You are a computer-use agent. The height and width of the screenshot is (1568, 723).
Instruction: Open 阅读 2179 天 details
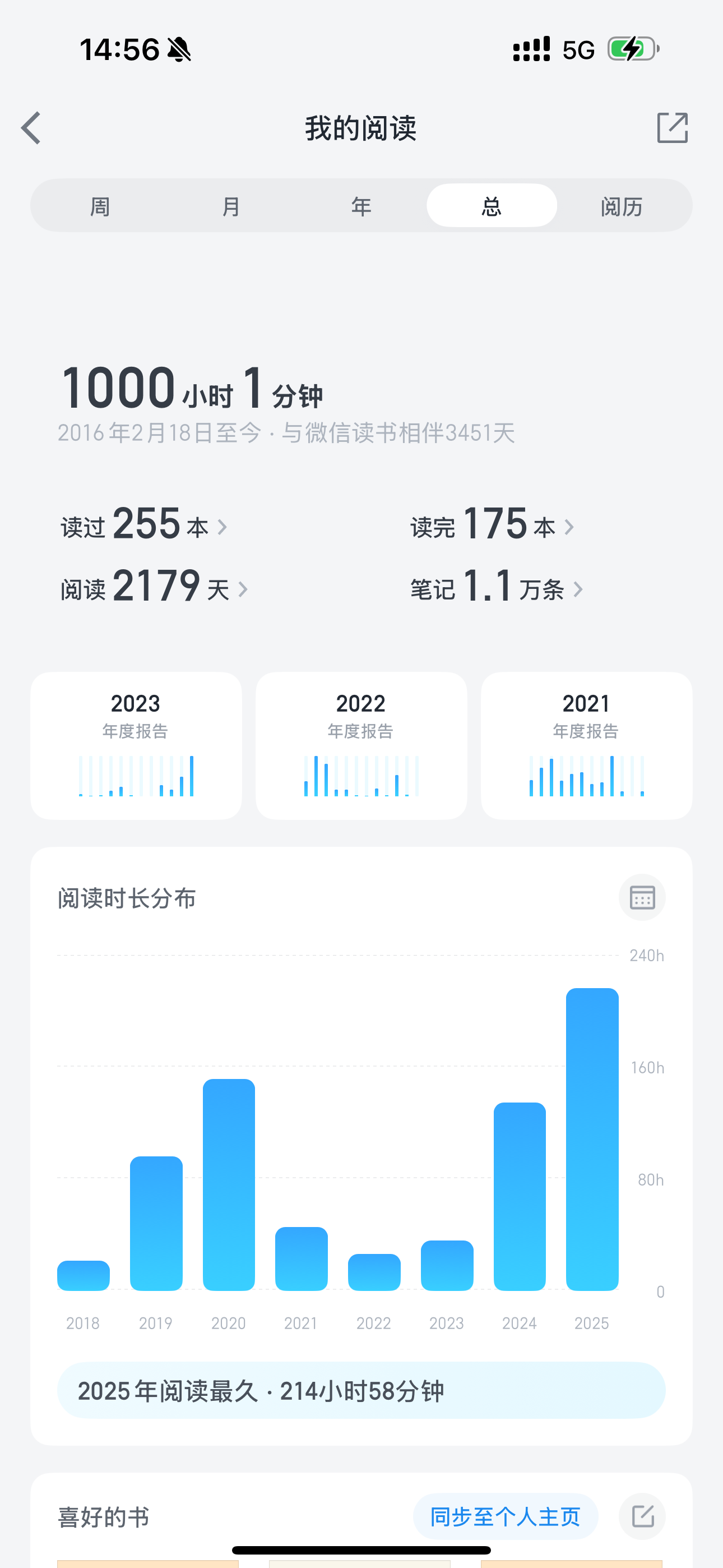click(154, 587)
